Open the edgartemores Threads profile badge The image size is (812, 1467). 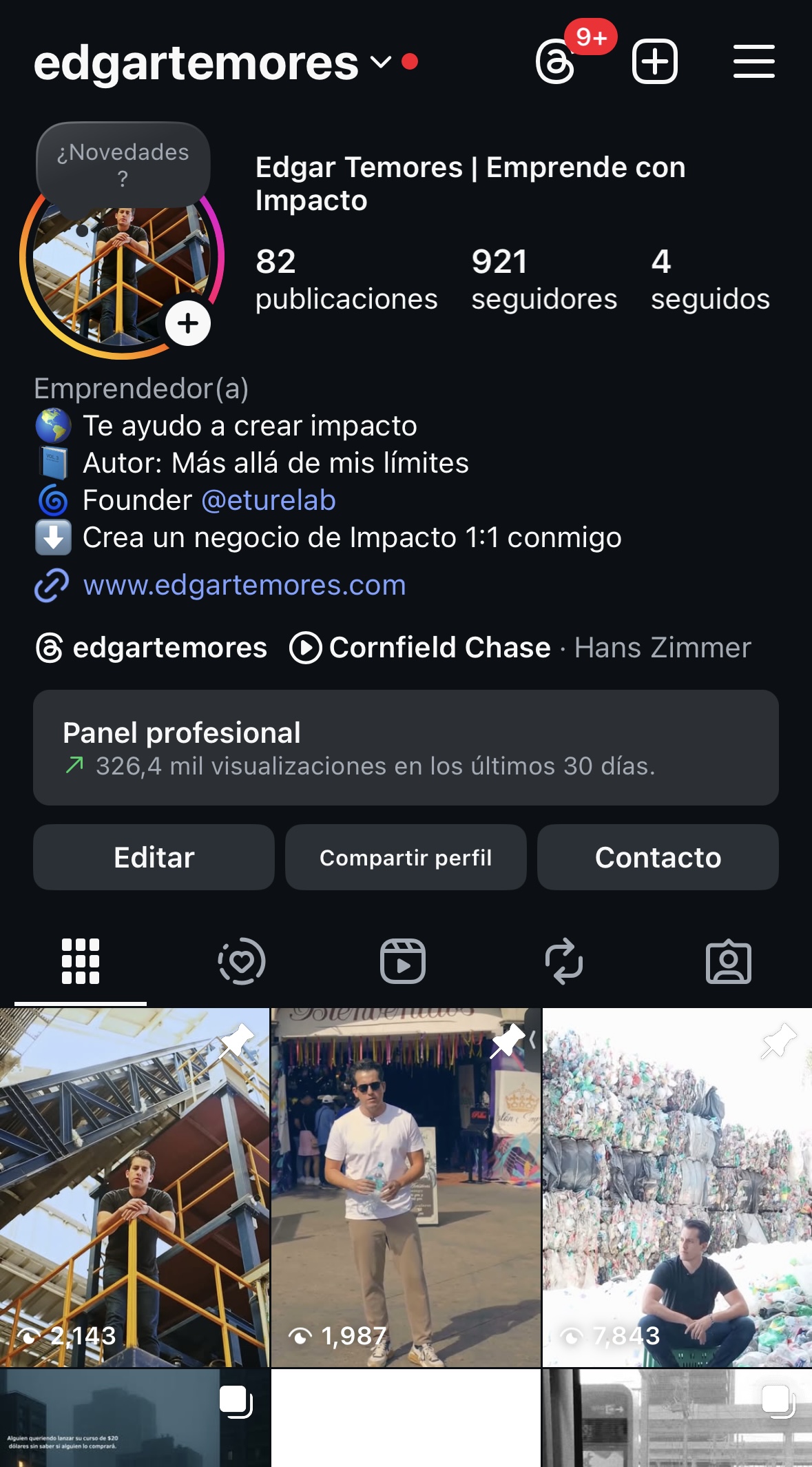click(152, 648)
